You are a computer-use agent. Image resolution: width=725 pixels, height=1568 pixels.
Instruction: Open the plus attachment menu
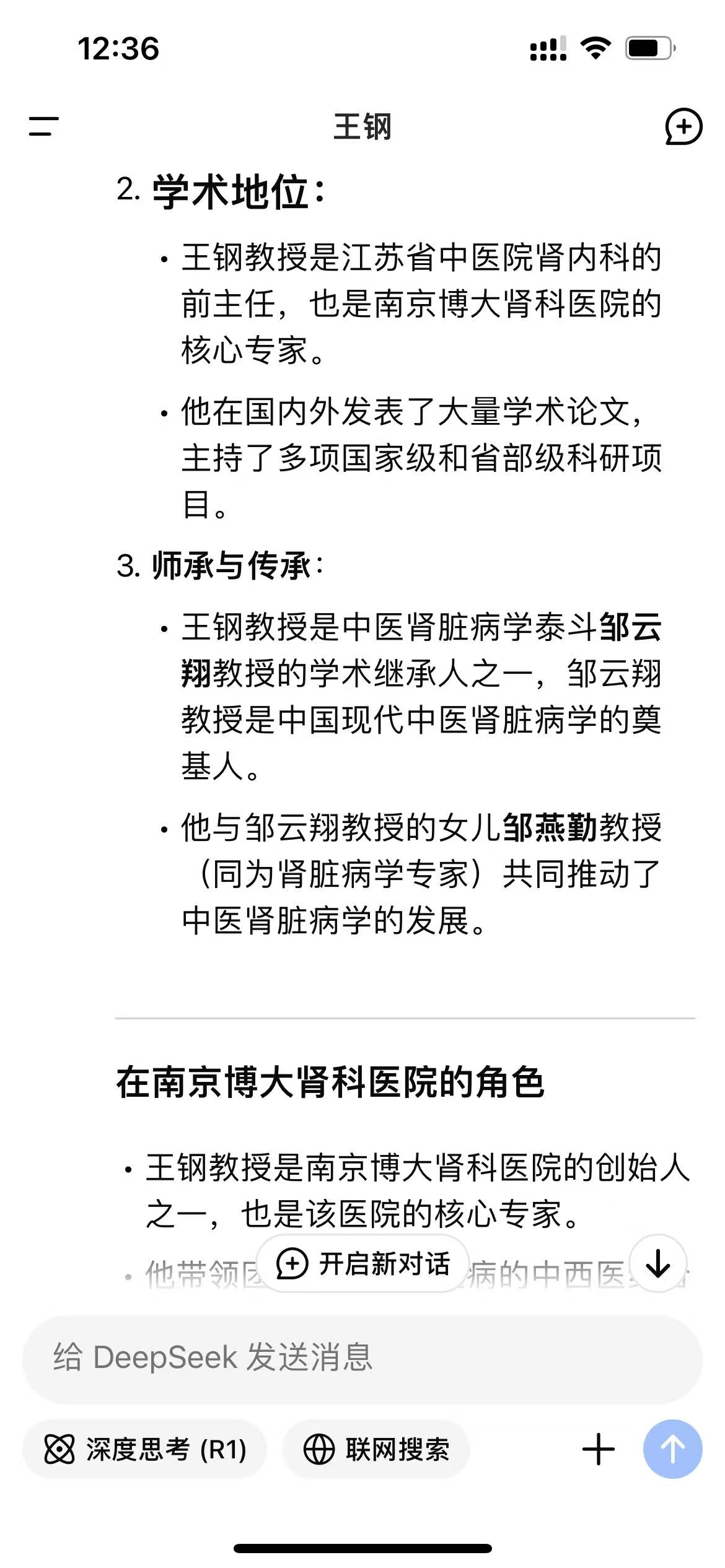coord(599,1449)
